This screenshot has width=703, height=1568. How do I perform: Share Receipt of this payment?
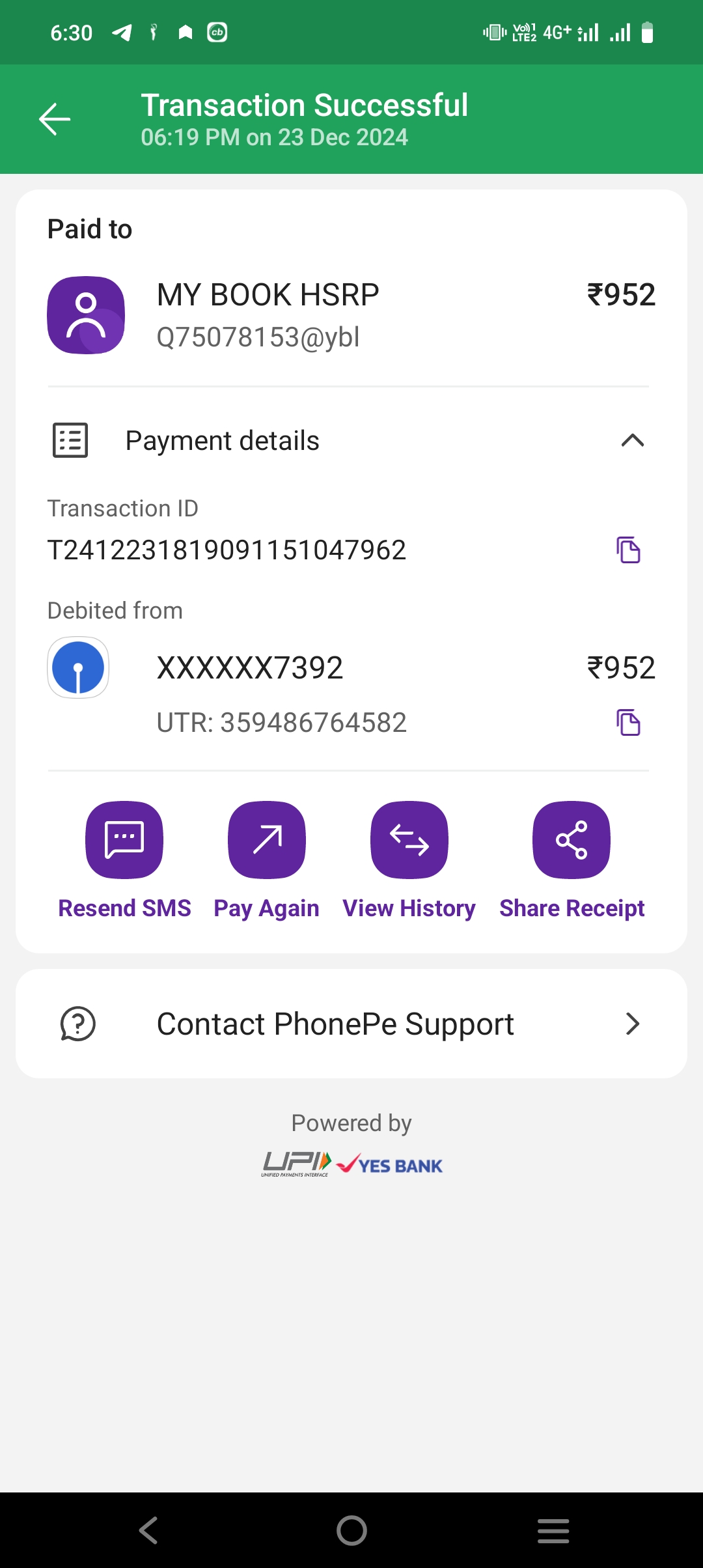pyautogui.click(x=572, y=840)
